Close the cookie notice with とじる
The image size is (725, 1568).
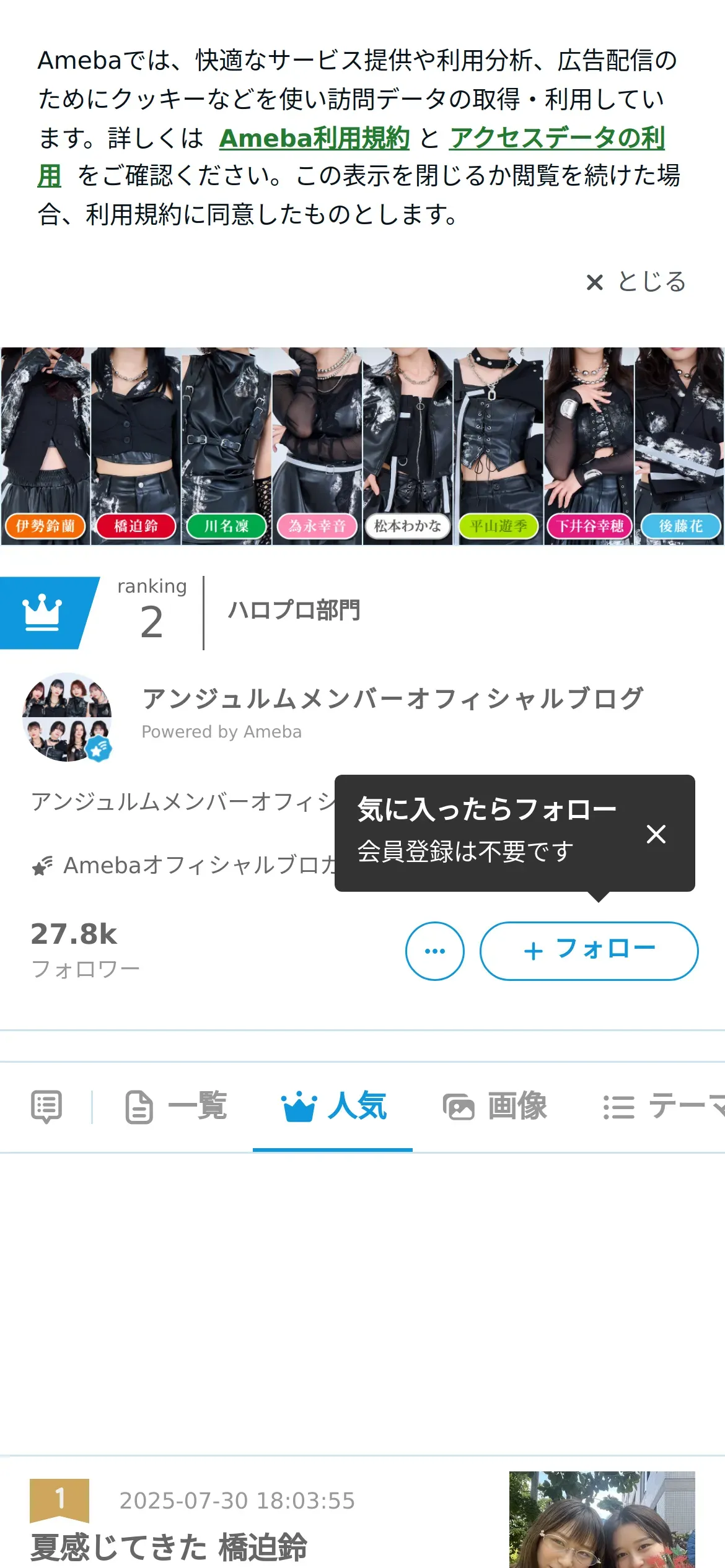click(636, 282)
